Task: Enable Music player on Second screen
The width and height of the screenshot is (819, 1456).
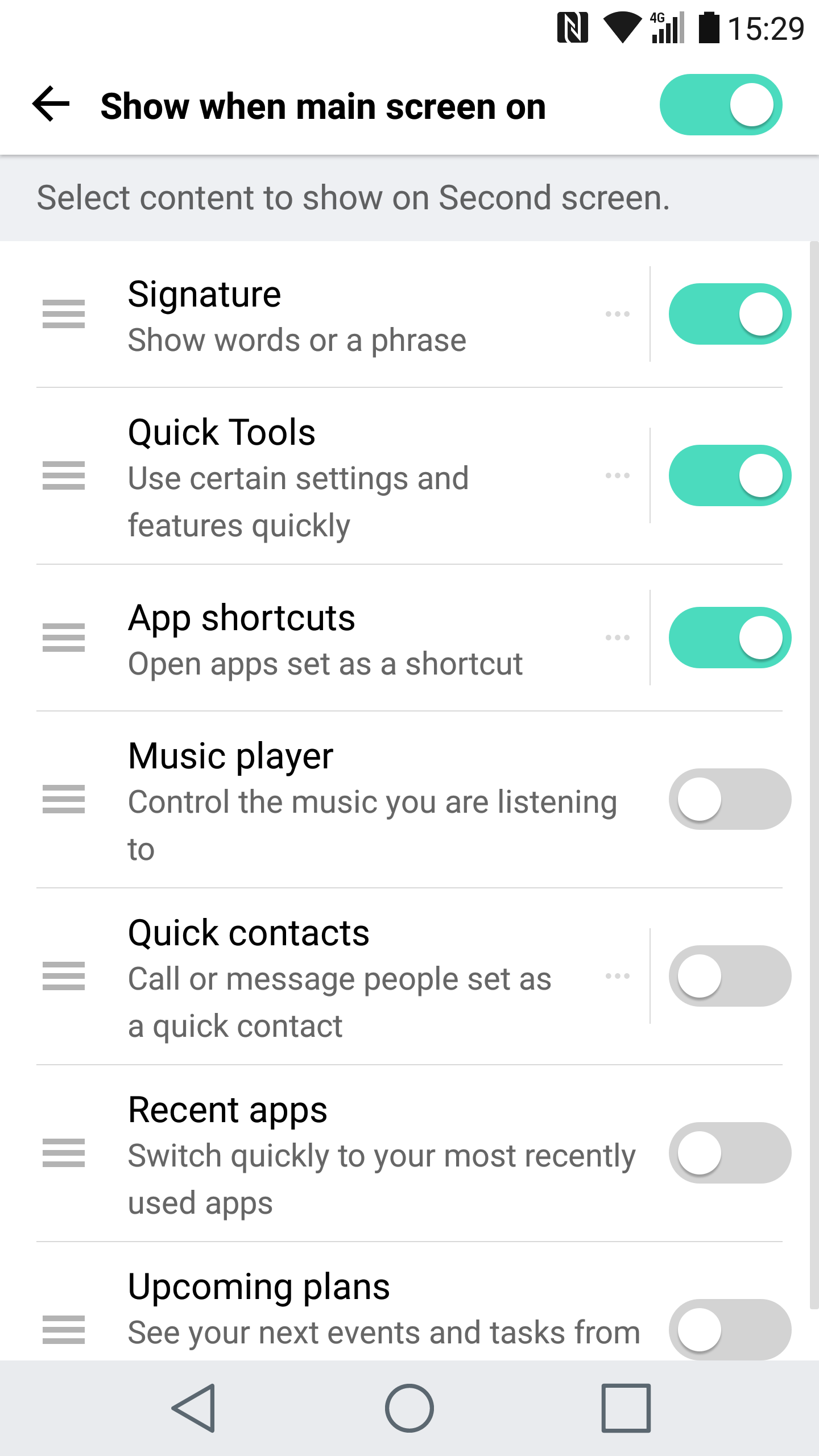Action: 730,799
